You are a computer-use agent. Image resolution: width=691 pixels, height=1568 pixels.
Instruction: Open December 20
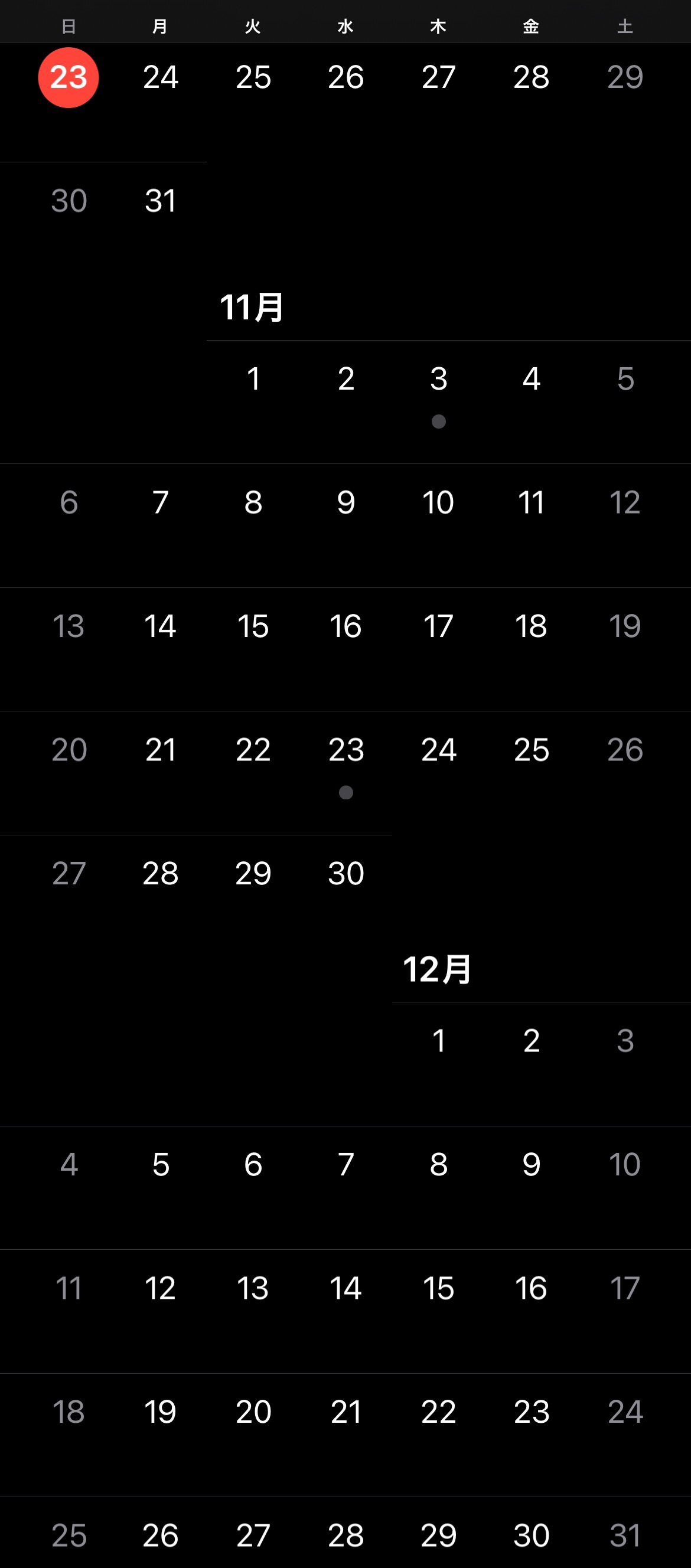[253, 1412]
